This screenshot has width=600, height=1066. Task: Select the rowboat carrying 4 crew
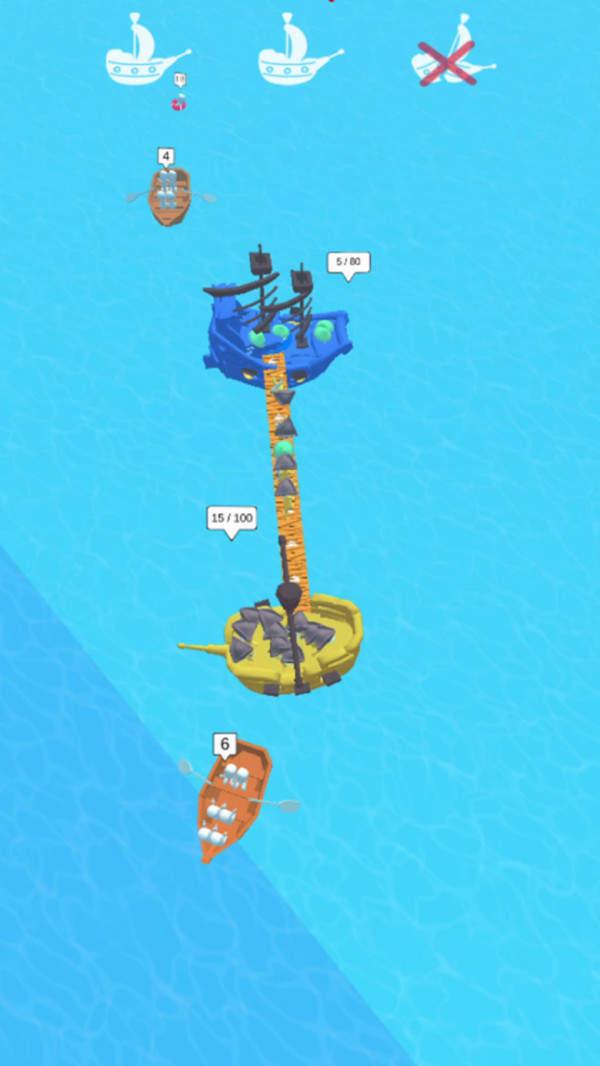[170, 197]
